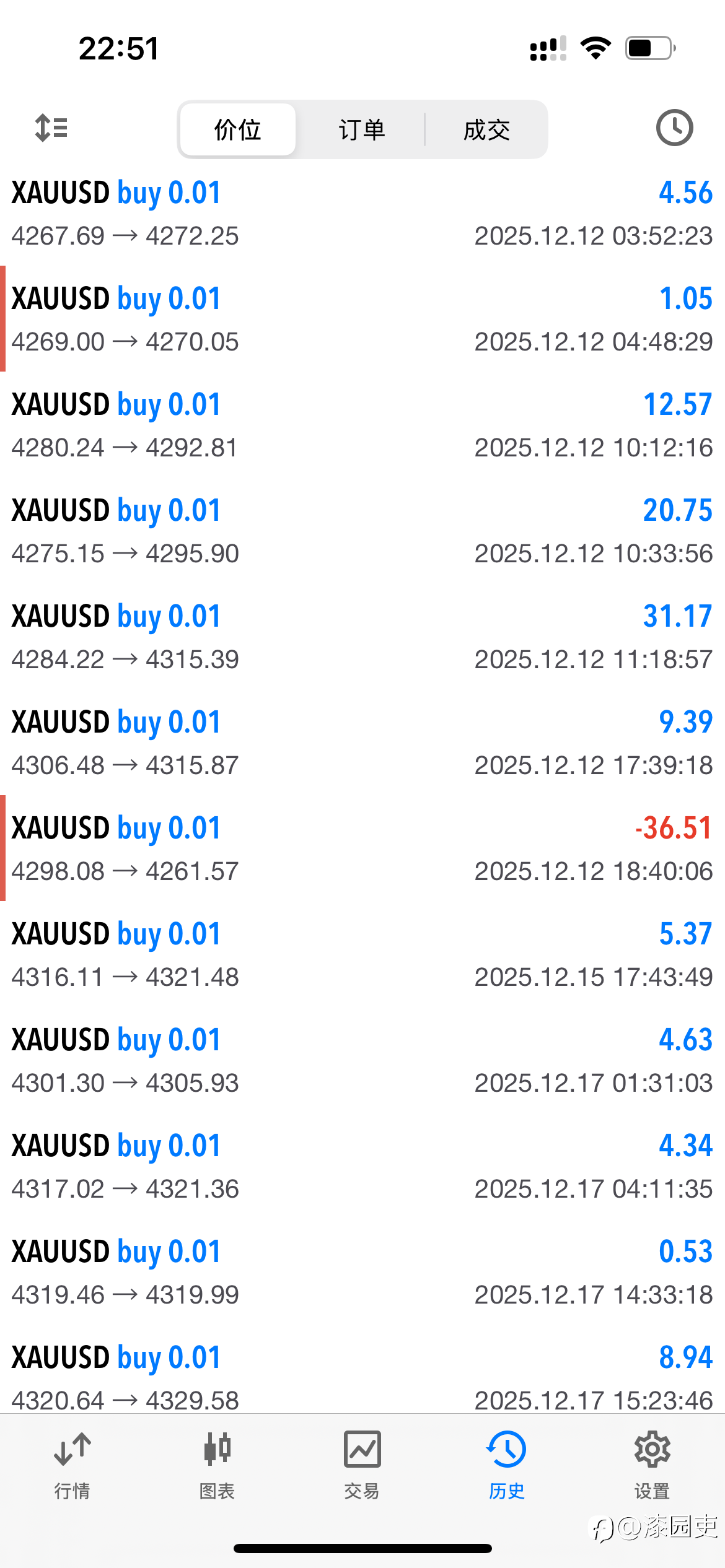Image resolution: width=725 pixels, height=1568 pixels.
Task: Open the trade closed at 04:48:29
Action: point(362,319)
